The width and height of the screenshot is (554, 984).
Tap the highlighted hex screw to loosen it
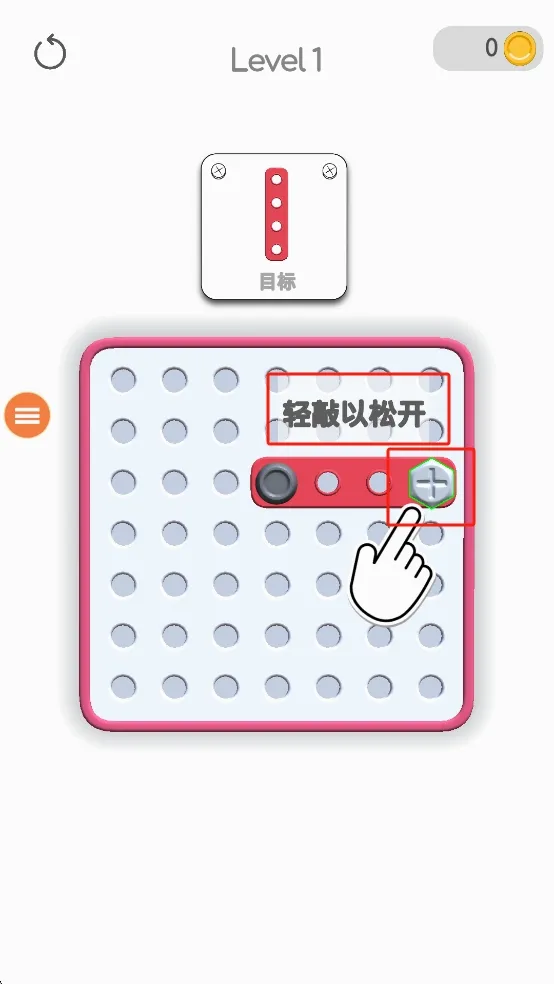click(432, 483)
